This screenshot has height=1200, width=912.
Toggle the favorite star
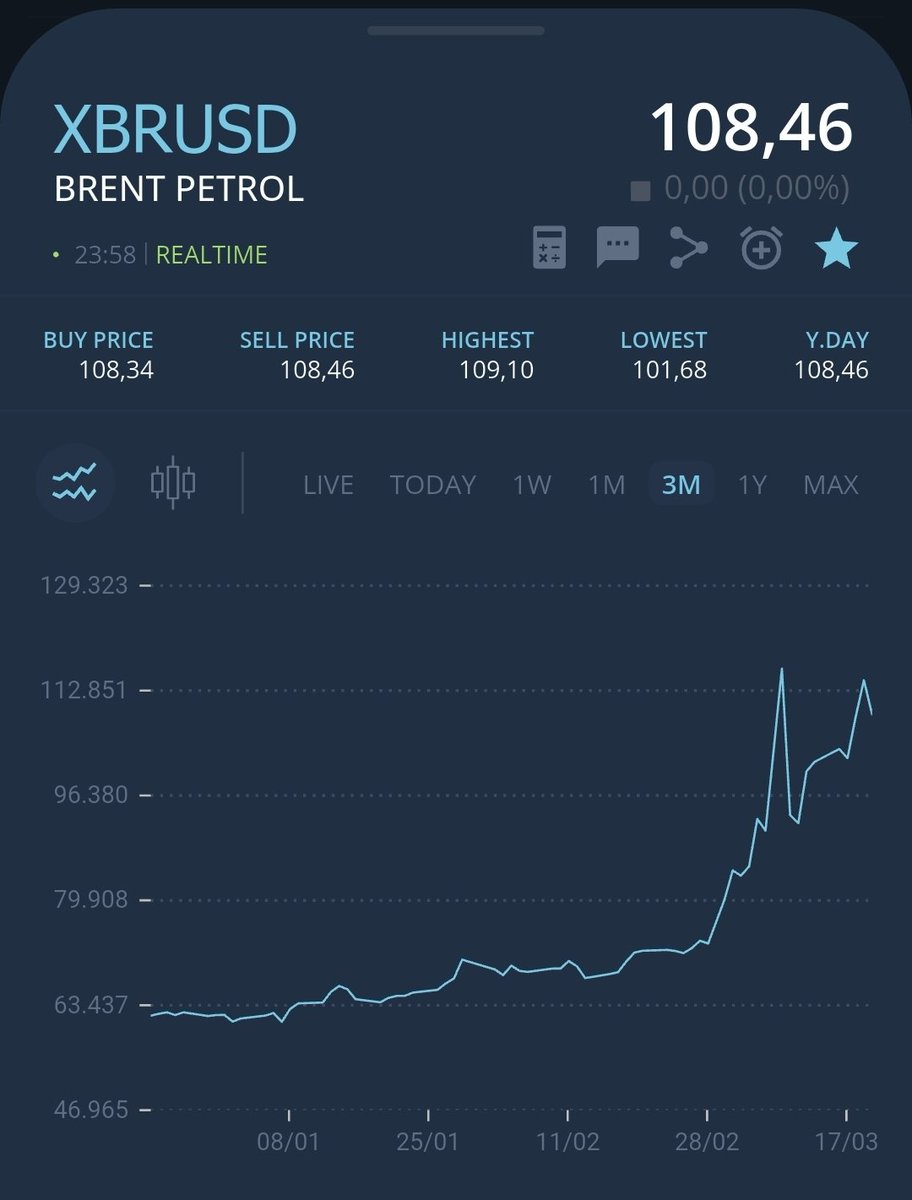click(x=835, y=248)
